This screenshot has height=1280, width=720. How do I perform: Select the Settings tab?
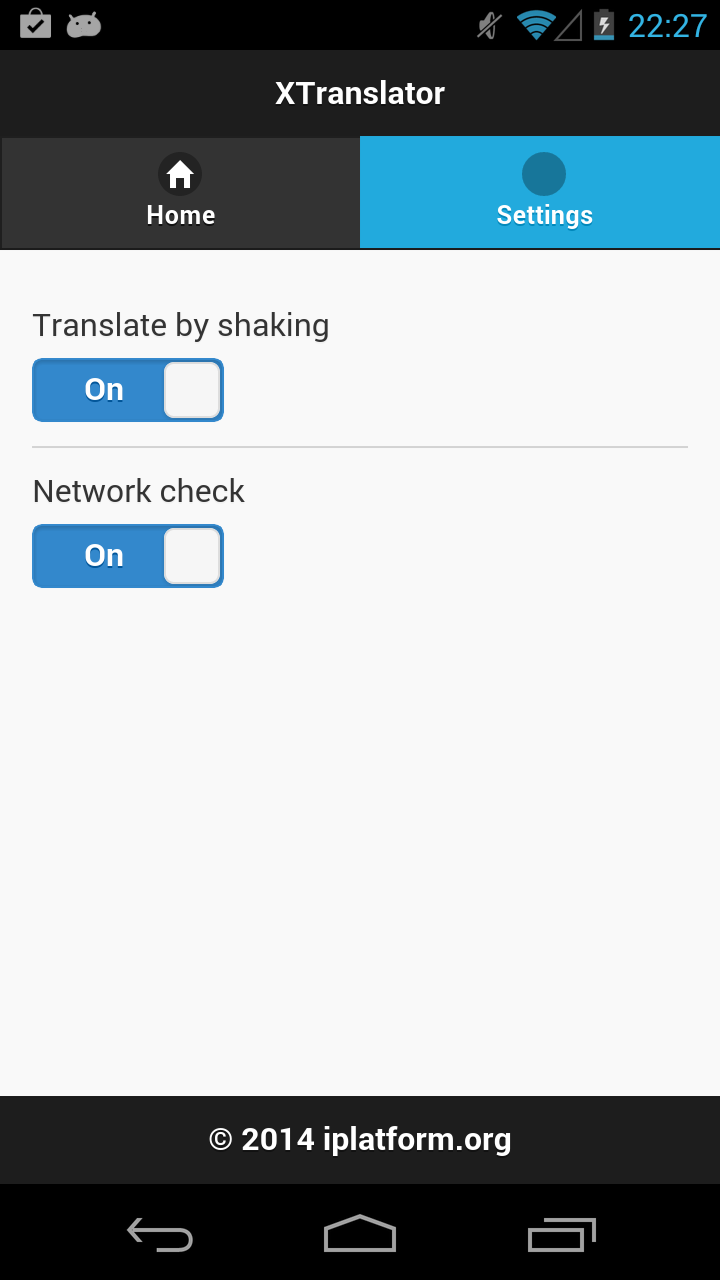coord(540,193)
